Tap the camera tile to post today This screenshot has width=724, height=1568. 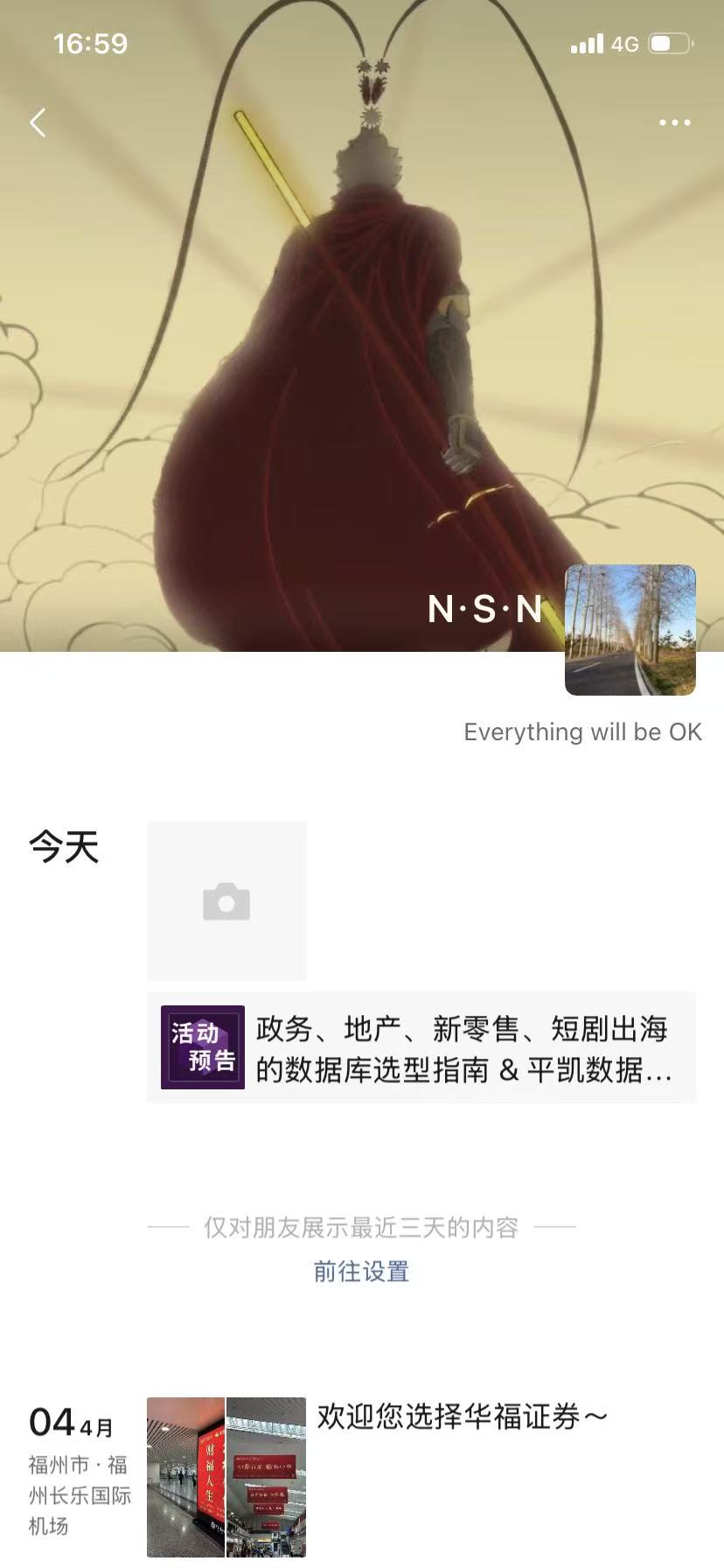point(226,900)
